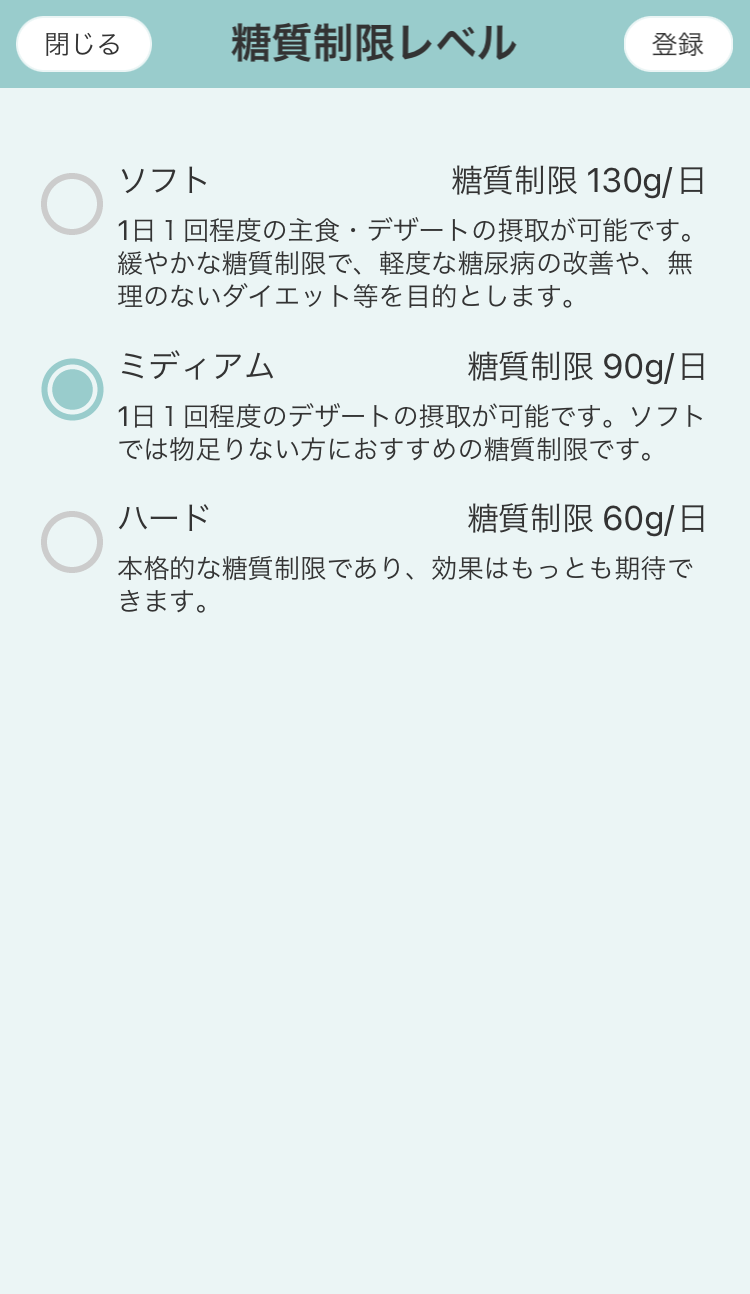Choose the ミディアム 90g/日 radio button
Image resolution: width=750 pixels, height=1294 pixels.
coord(72,389)
